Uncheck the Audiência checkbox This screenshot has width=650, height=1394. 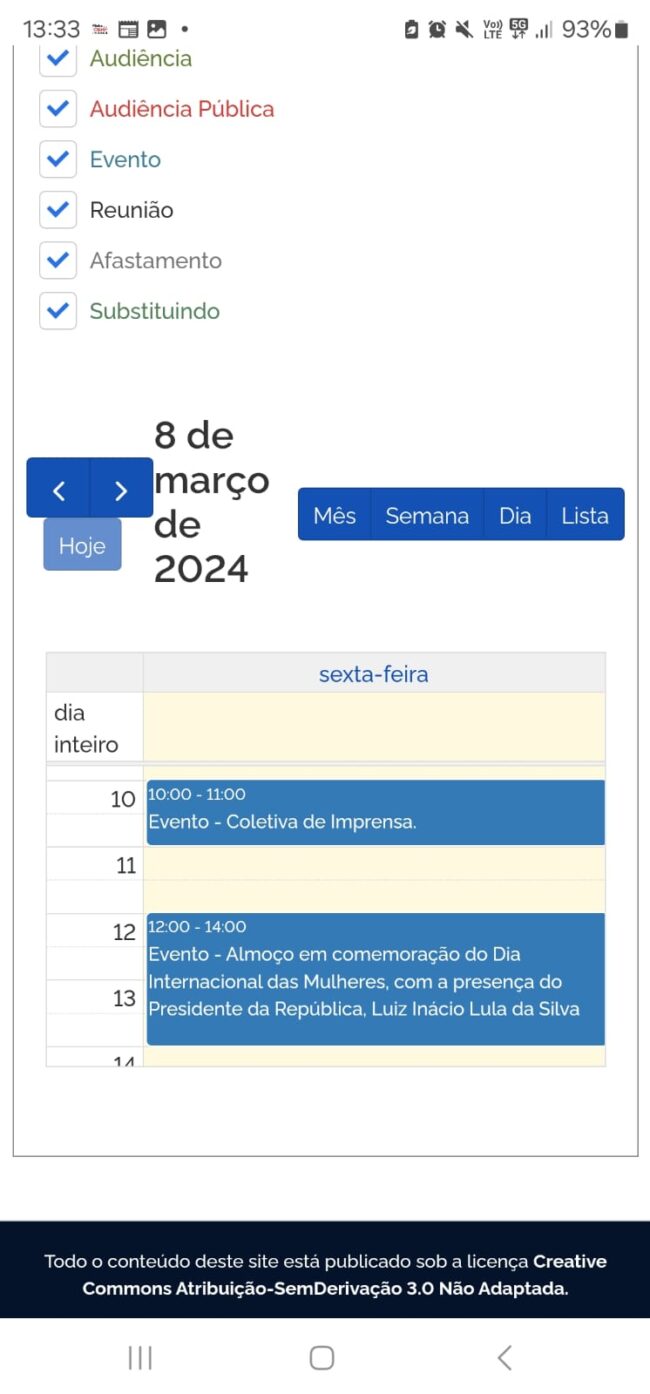(x=58, y=59)
